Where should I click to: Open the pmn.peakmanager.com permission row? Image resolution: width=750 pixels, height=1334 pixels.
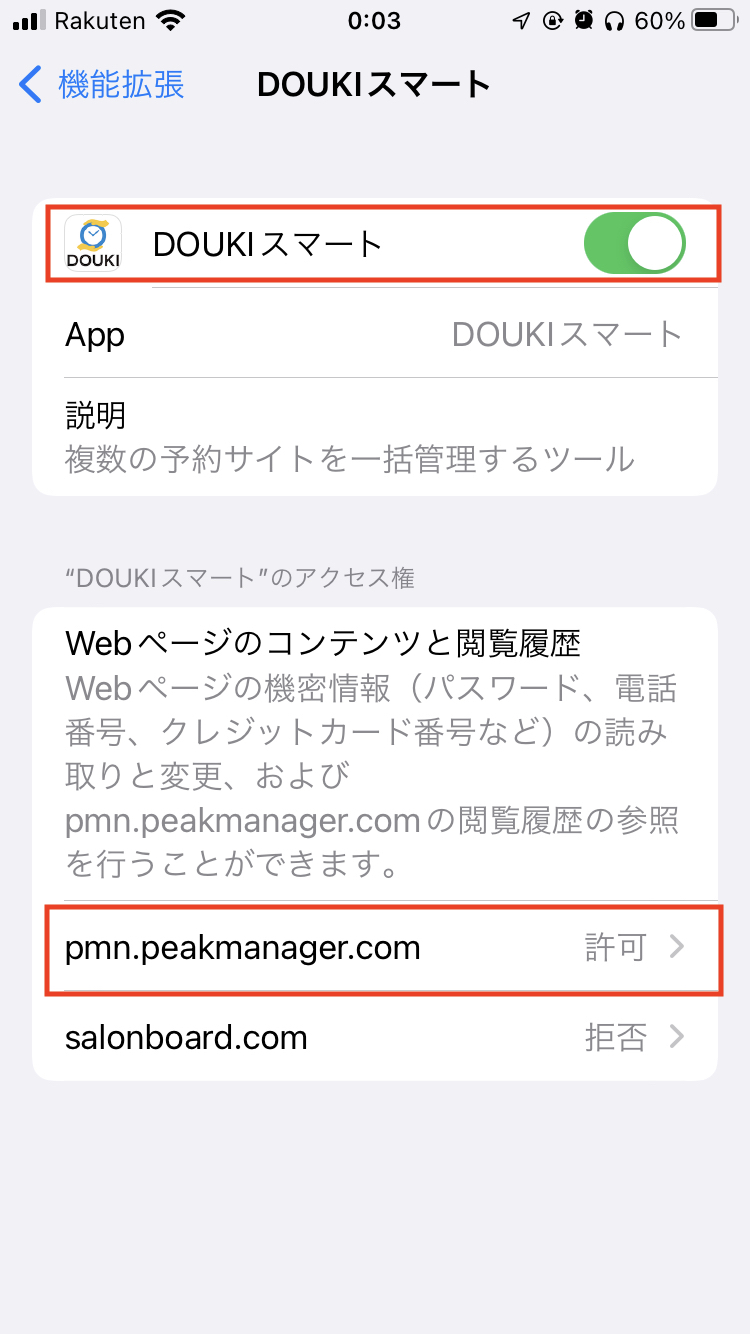375,947
